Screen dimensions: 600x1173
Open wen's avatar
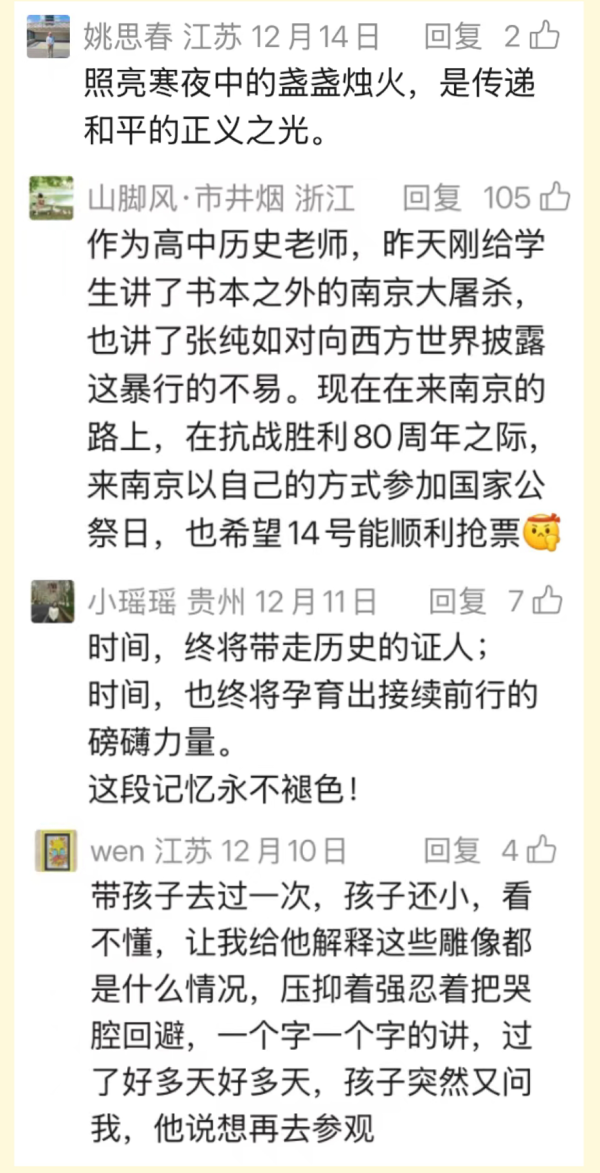(55, 850)
